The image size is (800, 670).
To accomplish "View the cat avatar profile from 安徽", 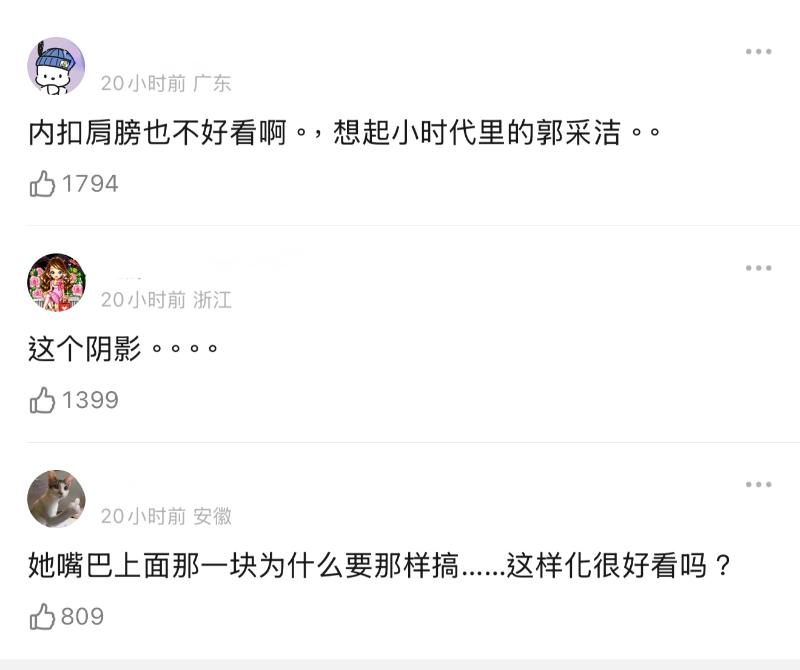I will (x=56, y=499).
